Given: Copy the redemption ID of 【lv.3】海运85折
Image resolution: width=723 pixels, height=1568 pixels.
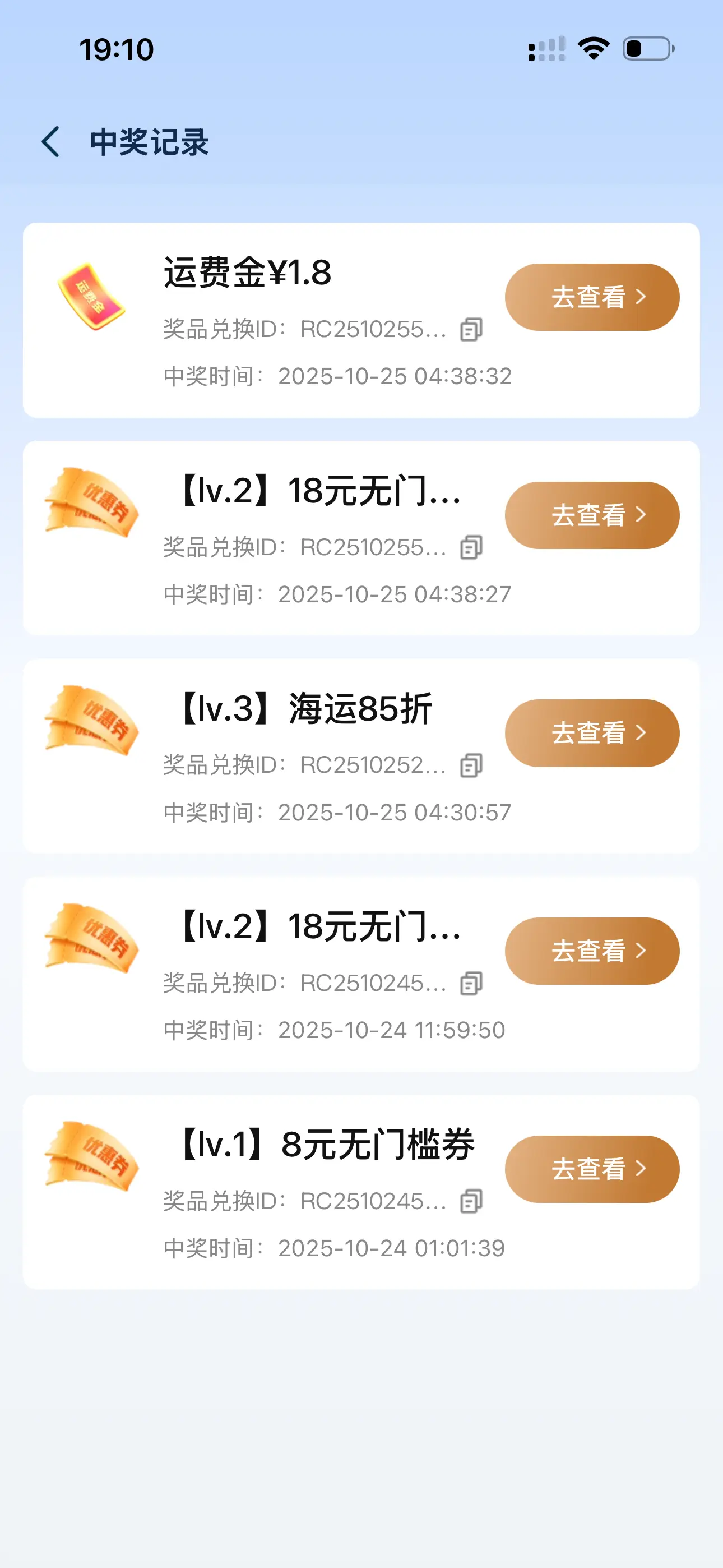Looking at the screenshot, I should (471, 765).
